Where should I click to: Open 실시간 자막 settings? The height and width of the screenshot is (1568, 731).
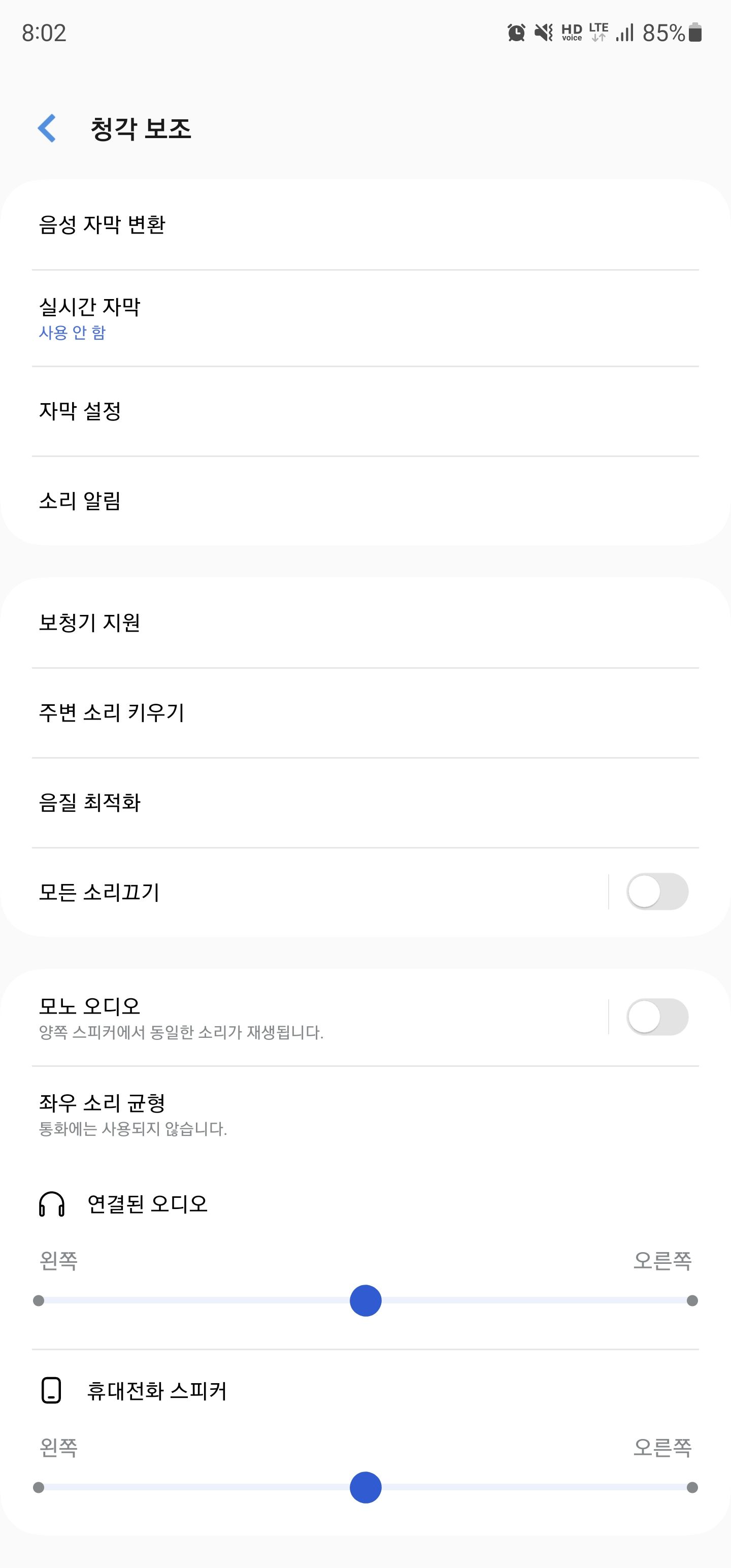[365, 318]
